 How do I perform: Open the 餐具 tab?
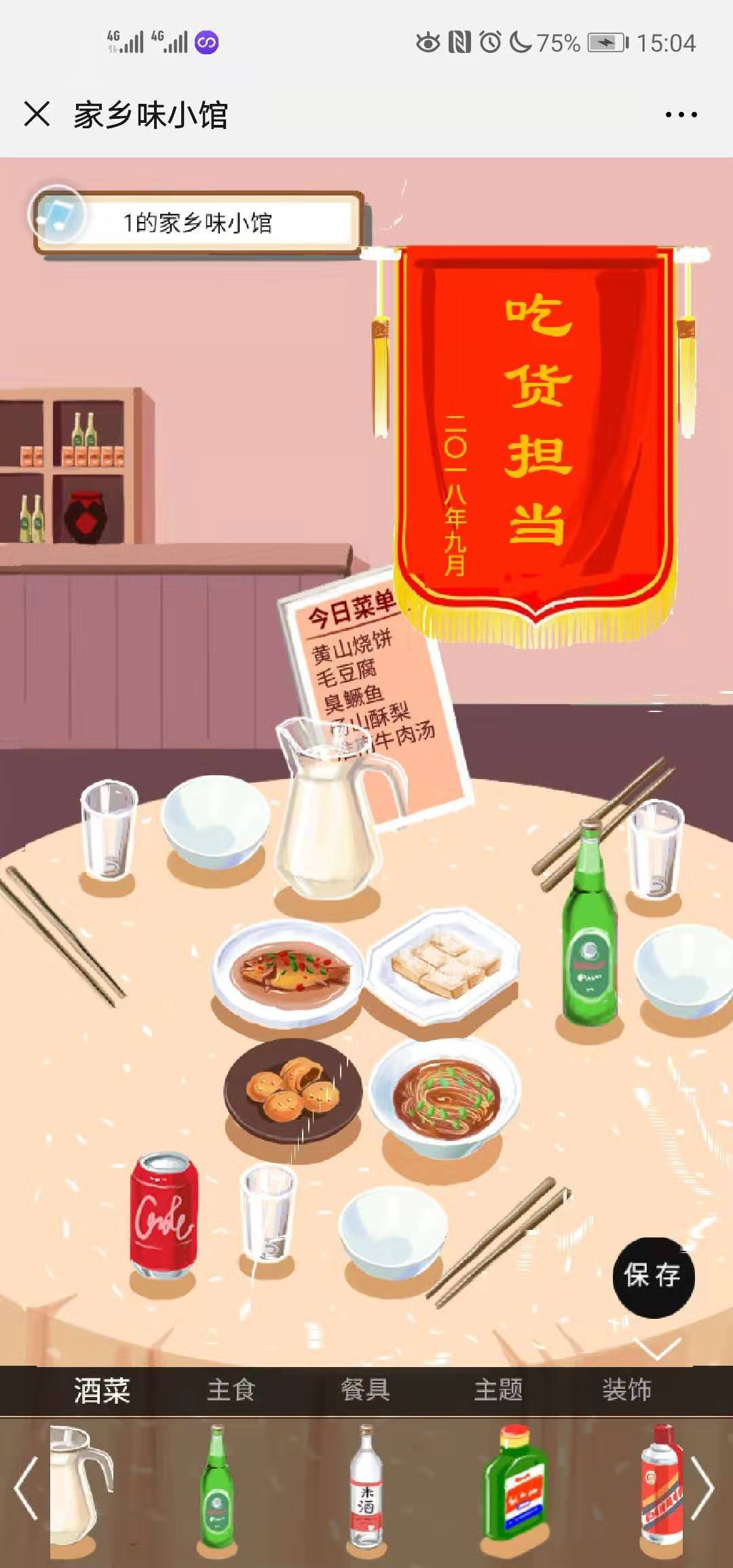click(365, 1389)
